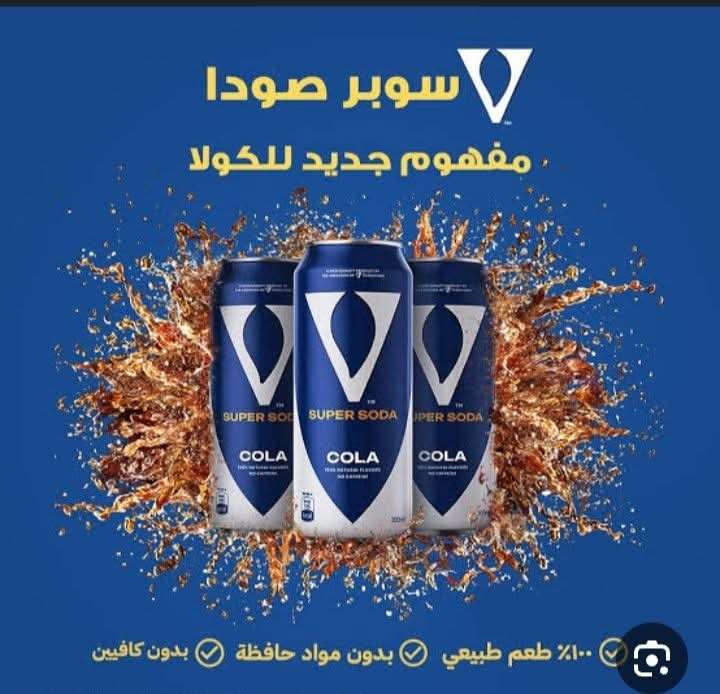720x694 pixels.
Task: Search this image with Google Lens
Action: point(652,659)
